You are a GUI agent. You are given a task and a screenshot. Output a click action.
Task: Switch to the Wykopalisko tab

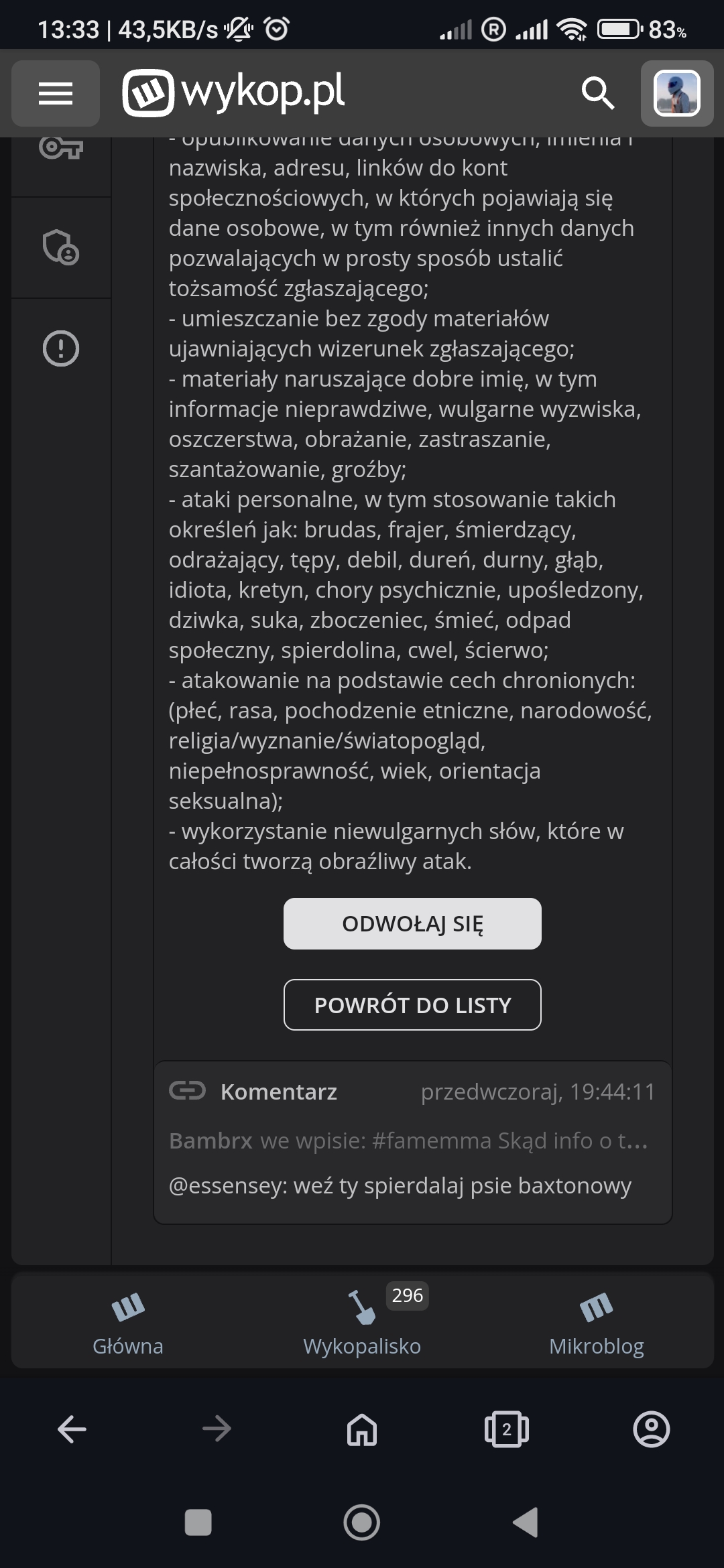[362, 1321]
